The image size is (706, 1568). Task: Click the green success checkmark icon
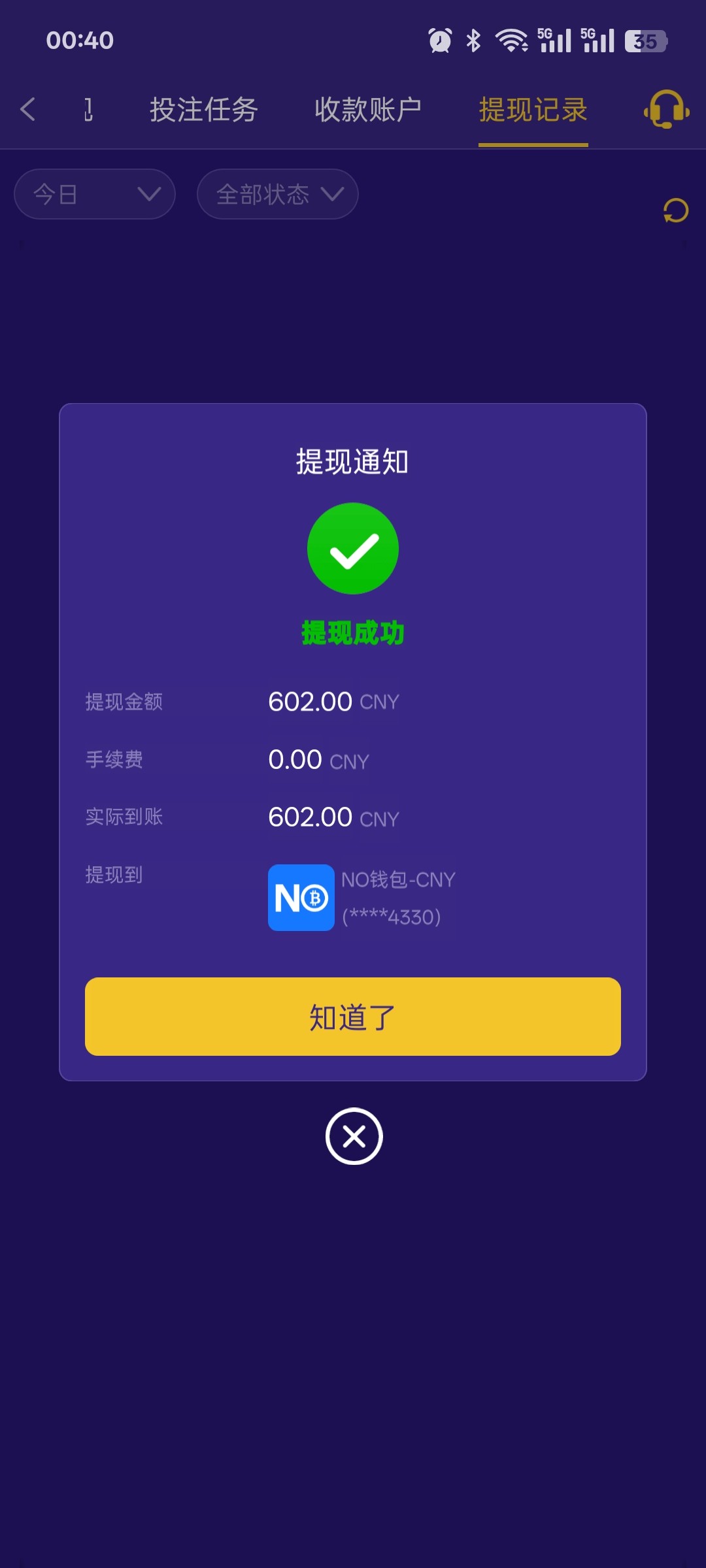click(x=353, y=548)
